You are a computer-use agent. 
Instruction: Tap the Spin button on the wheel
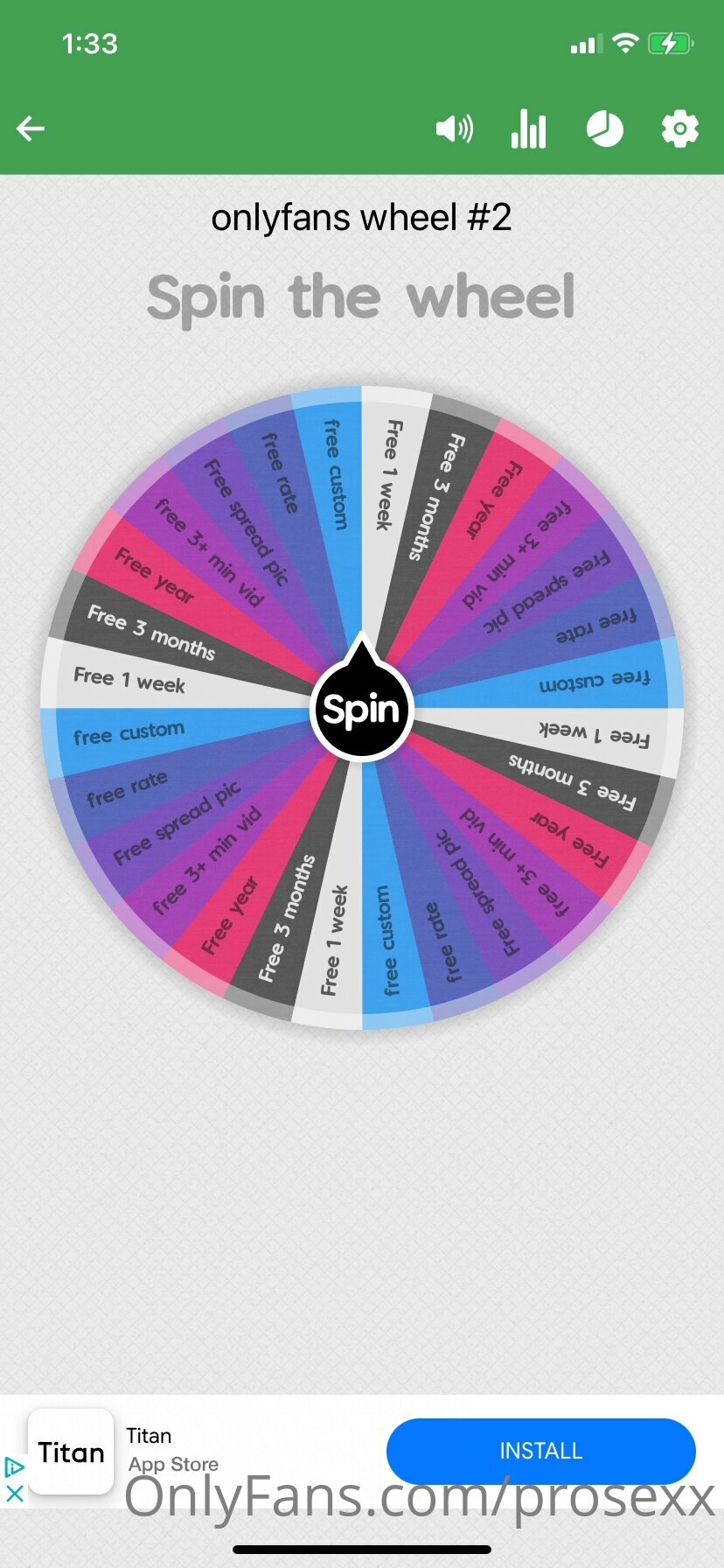[362, 709]
